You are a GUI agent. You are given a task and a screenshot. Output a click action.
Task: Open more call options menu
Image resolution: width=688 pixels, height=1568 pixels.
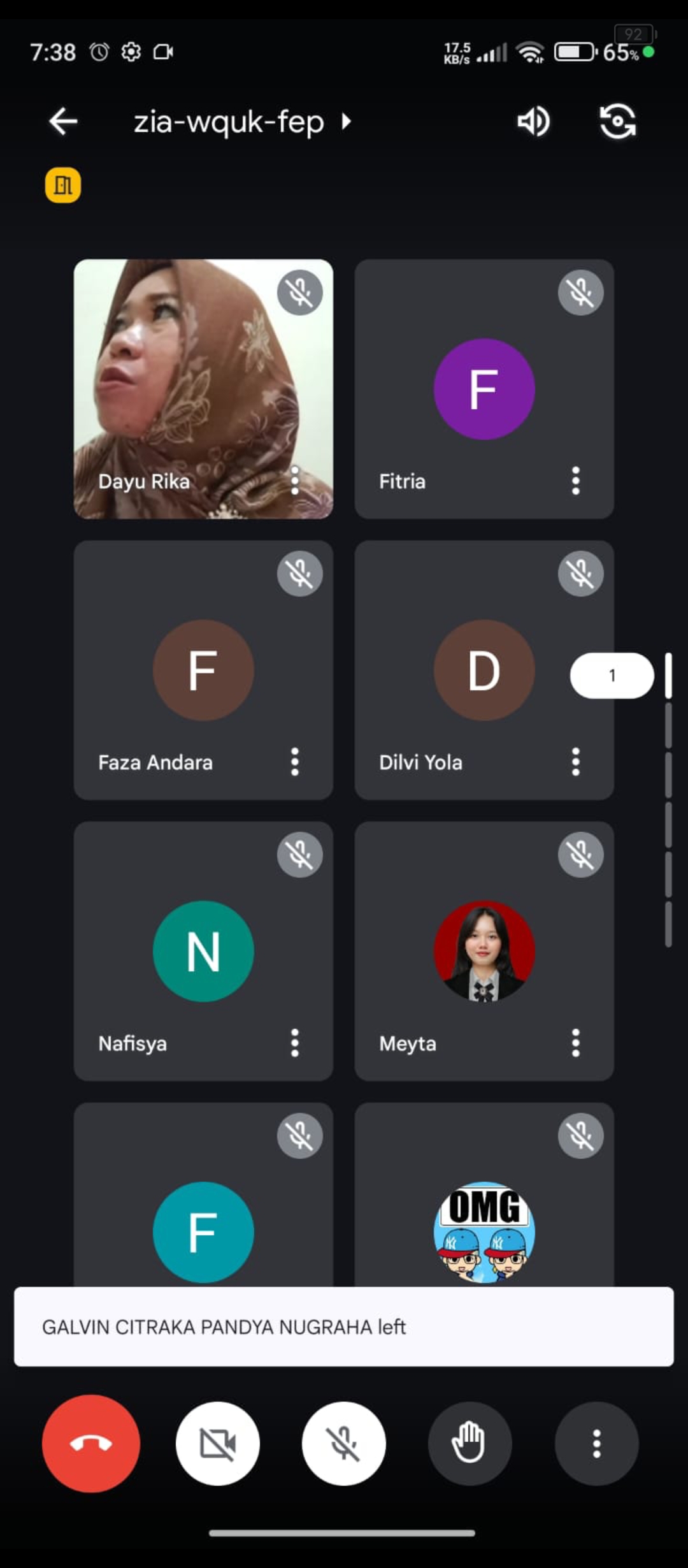point(596,1443)
